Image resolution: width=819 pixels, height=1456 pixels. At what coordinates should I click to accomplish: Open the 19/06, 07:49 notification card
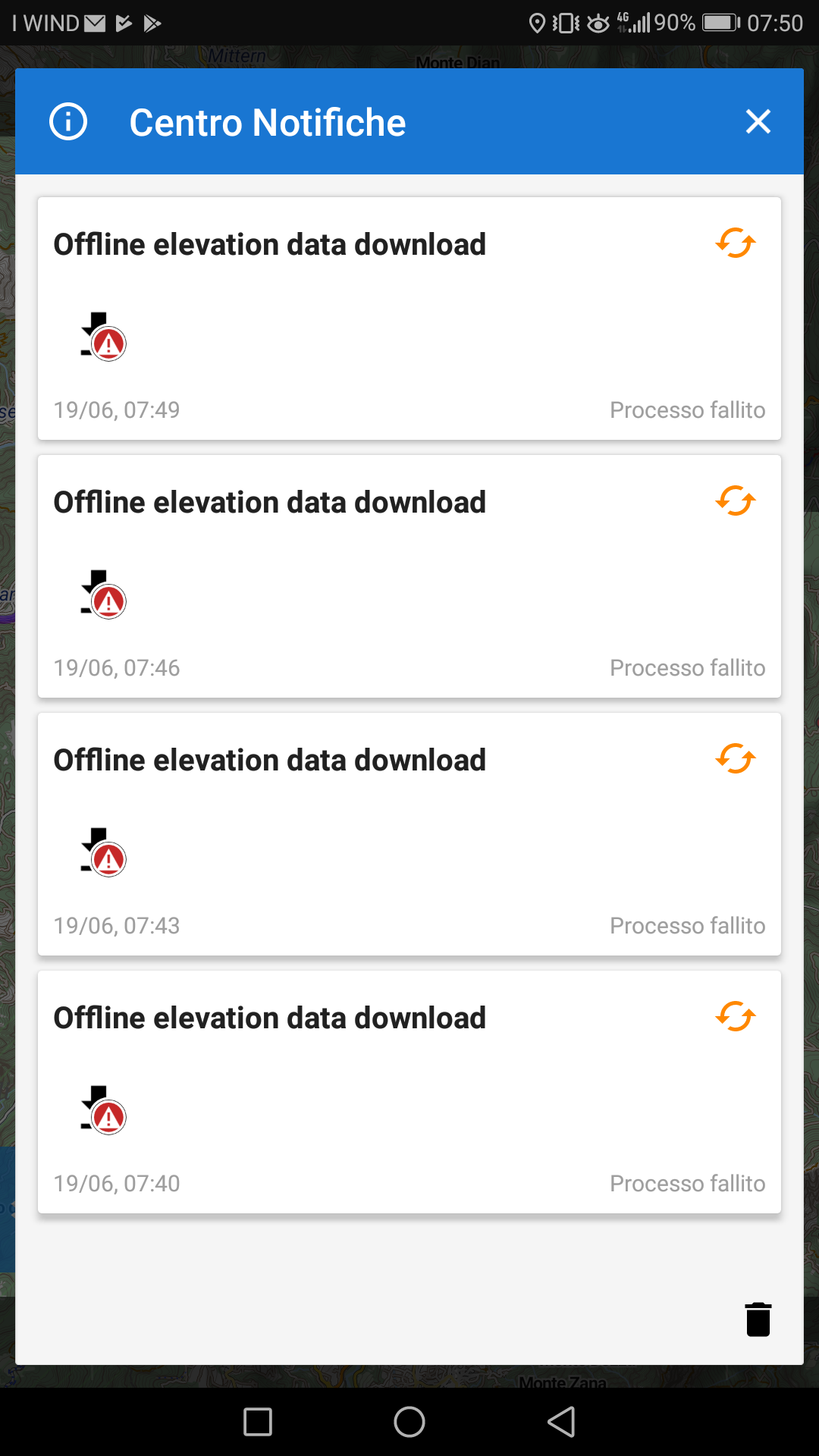pos(379,334)
